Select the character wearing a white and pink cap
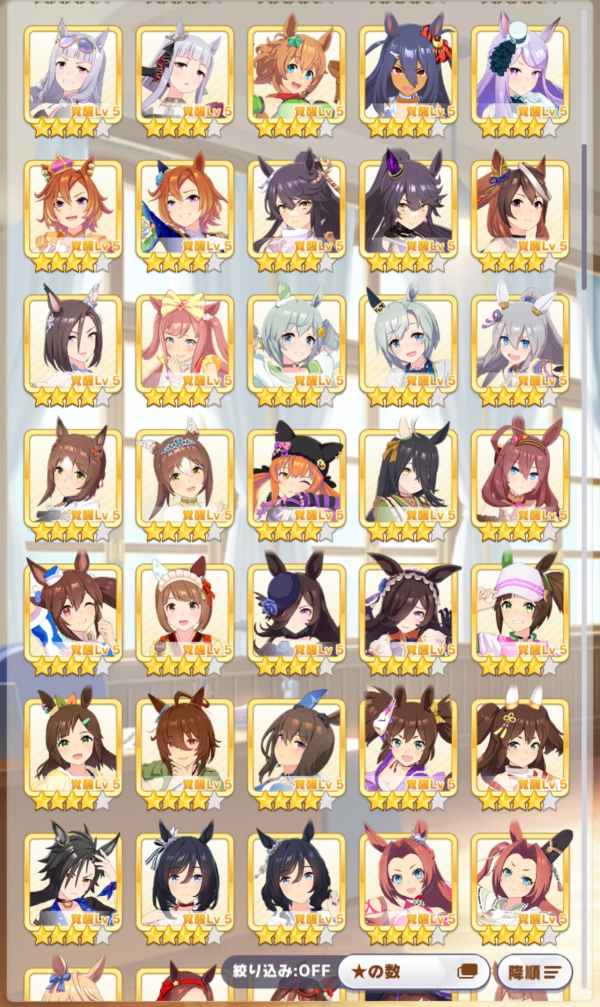This screenshot has width=600, height=1007. click(x=520, y=613)
